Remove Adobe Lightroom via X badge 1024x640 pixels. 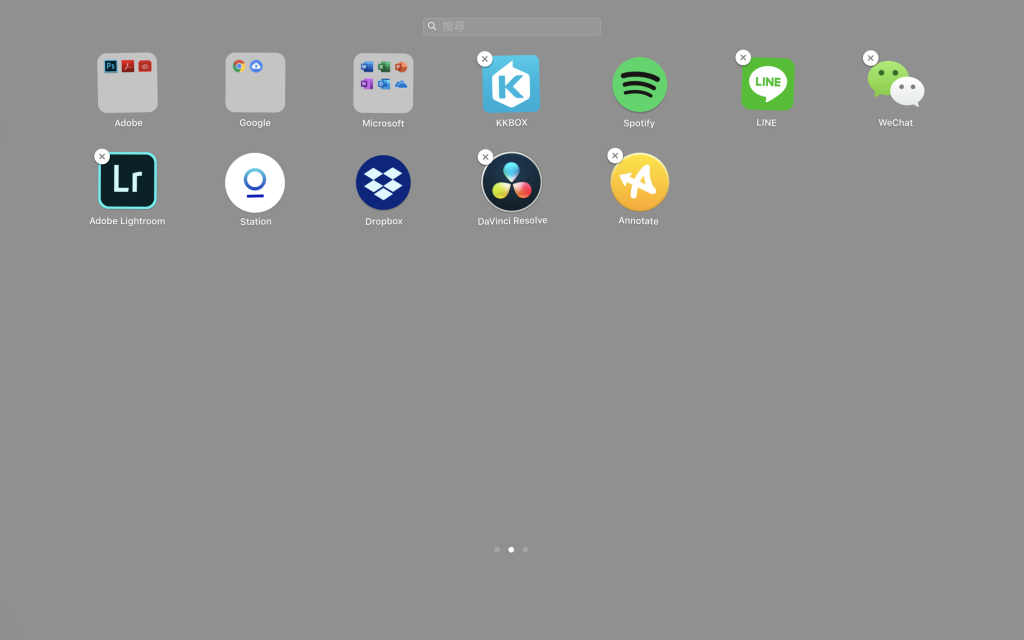pyautogui.click(x=102, y=156)
